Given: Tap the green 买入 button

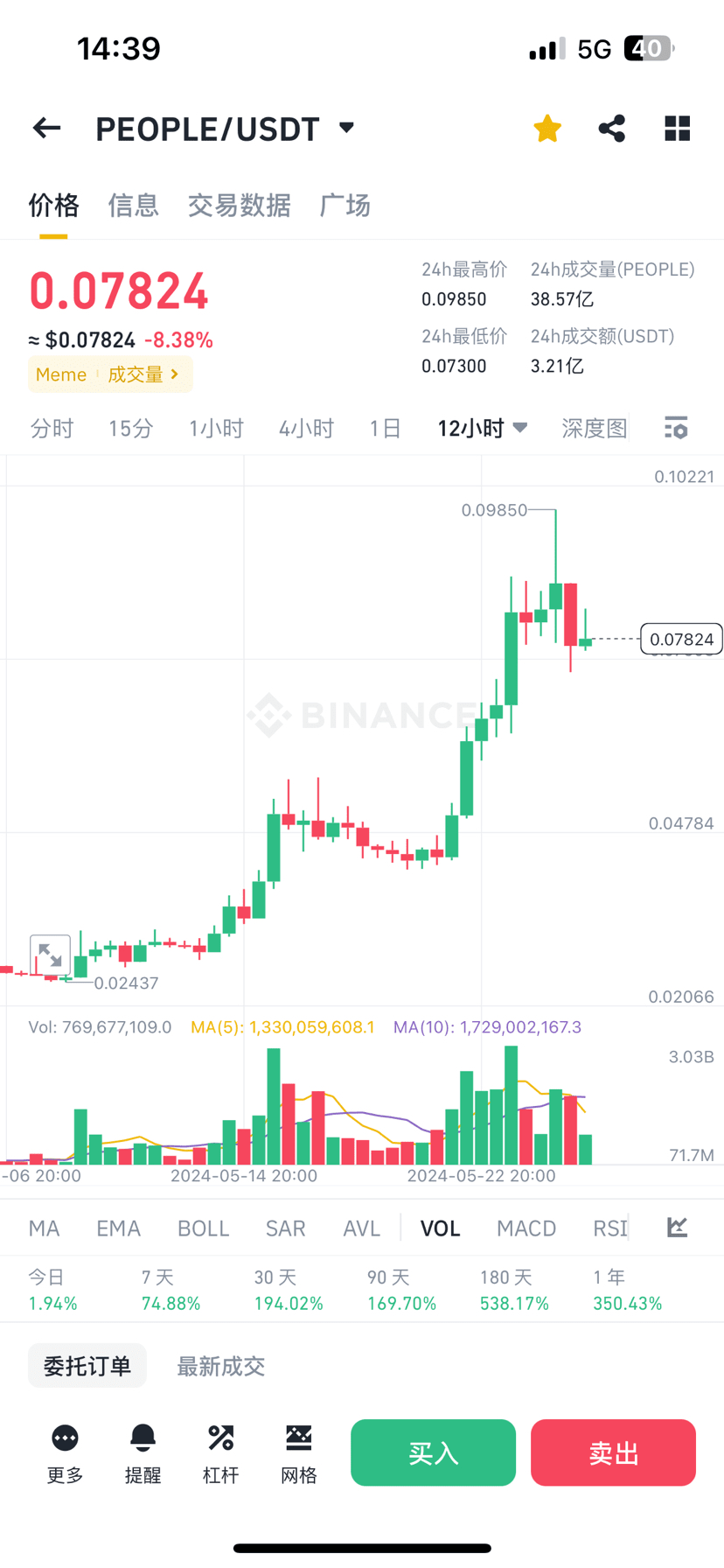Looking at the screenshot, I should tap(434, 1452).
